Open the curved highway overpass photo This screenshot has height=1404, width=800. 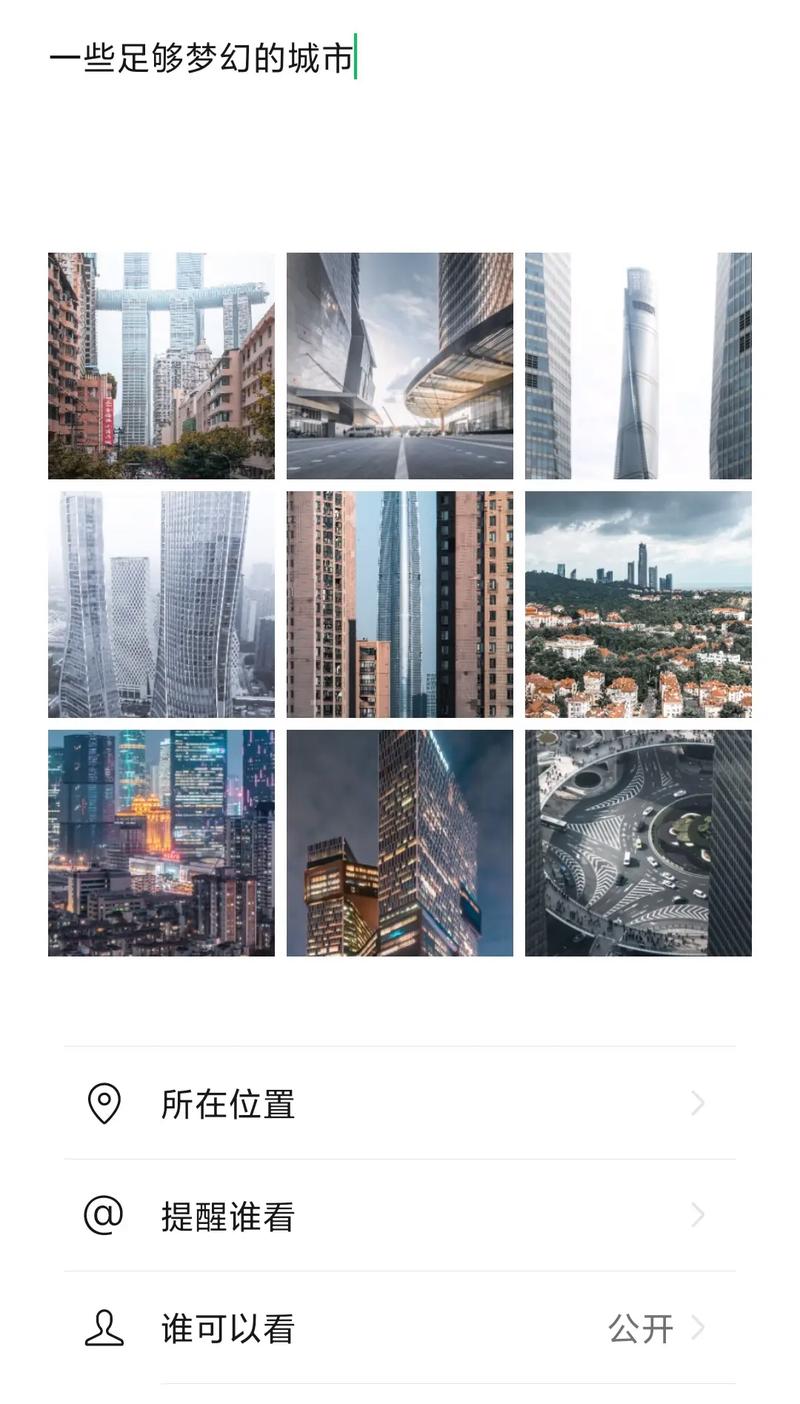tap(400, 365)
